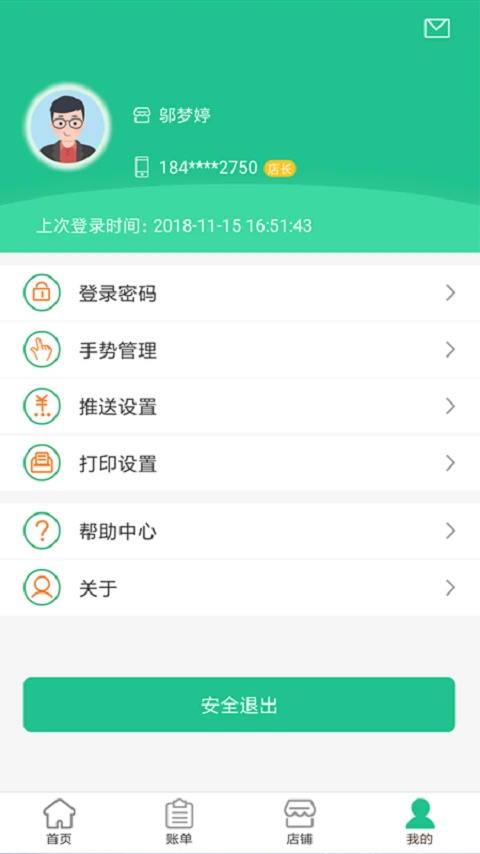View the 关于 page
The image size is (480, 854).
240,588
